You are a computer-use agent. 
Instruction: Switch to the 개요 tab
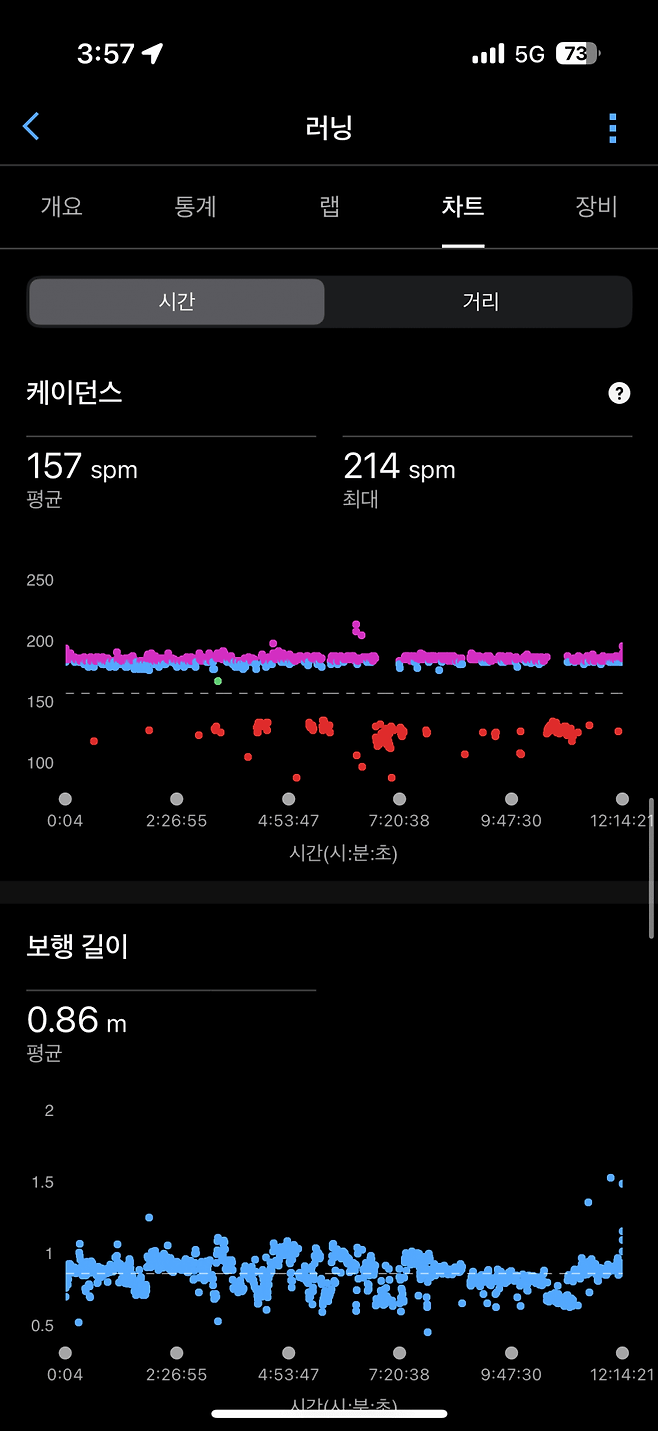(x=61, y=207)
